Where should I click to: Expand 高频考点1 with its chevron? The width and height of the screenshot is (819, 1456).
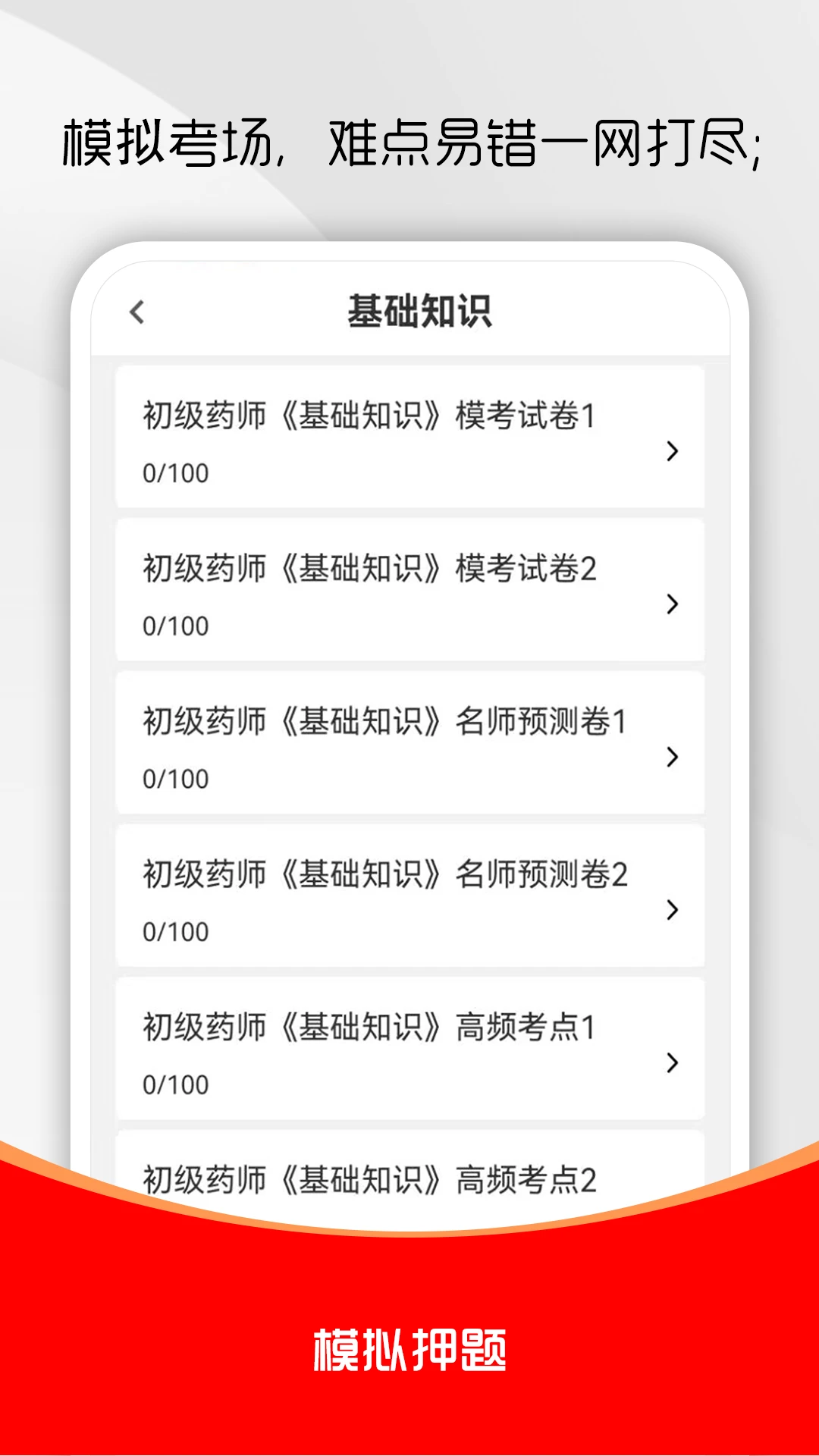[x=672, y=1062]
